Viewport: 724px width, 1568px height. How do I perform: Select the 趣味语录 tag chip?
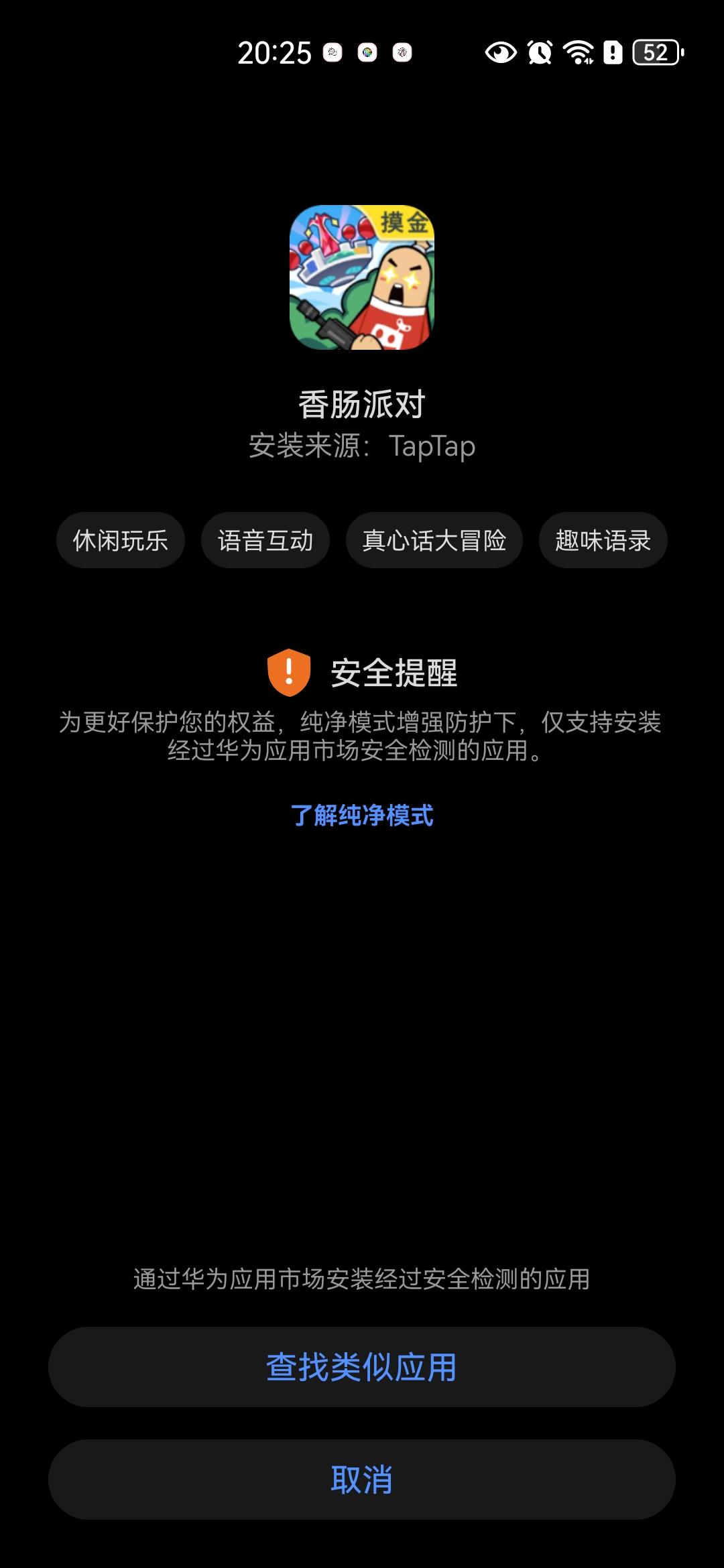tap(603, 539)
